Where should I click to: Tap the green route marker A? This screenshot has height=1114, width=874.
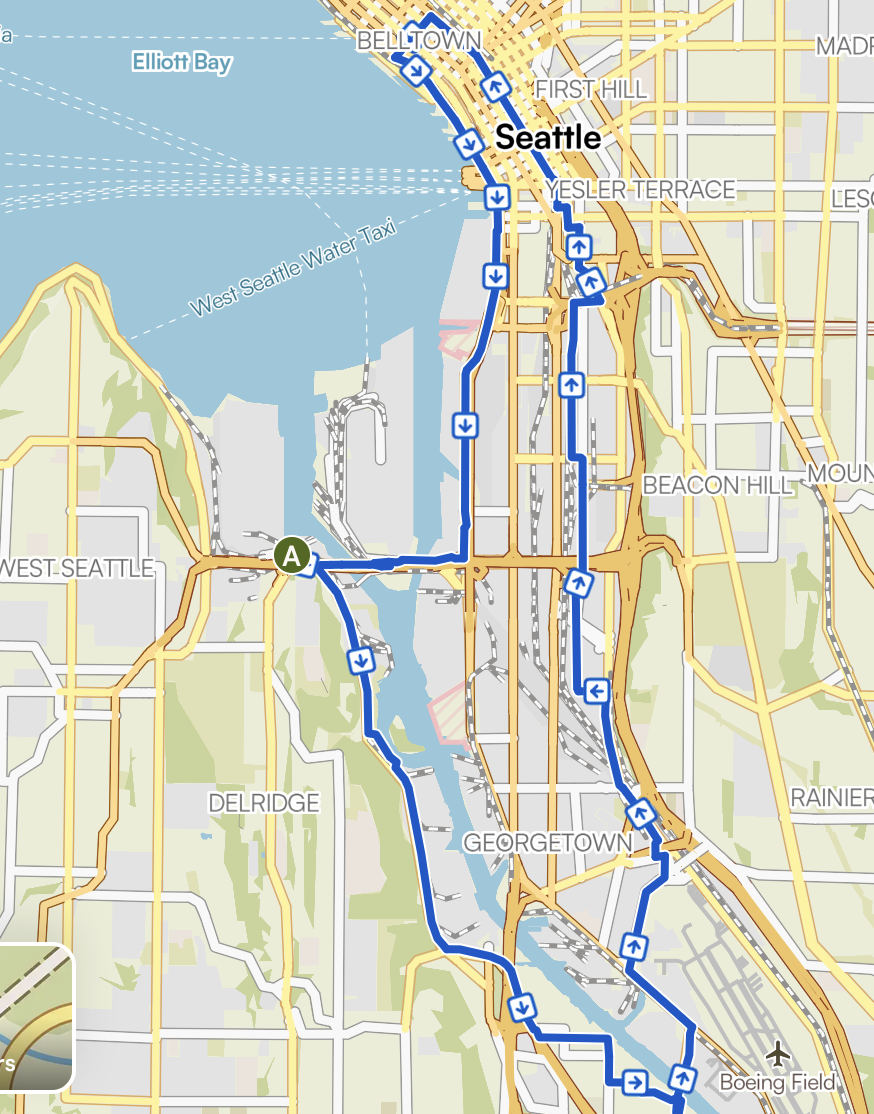click(291, 555)
